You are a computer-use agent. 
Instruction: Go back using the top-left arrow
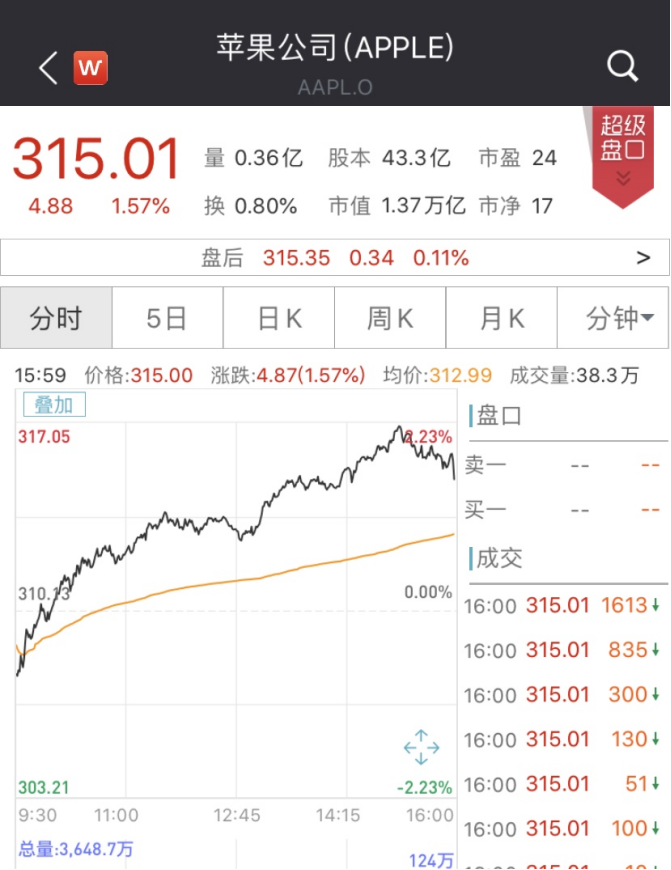click(x=47, y=68)
